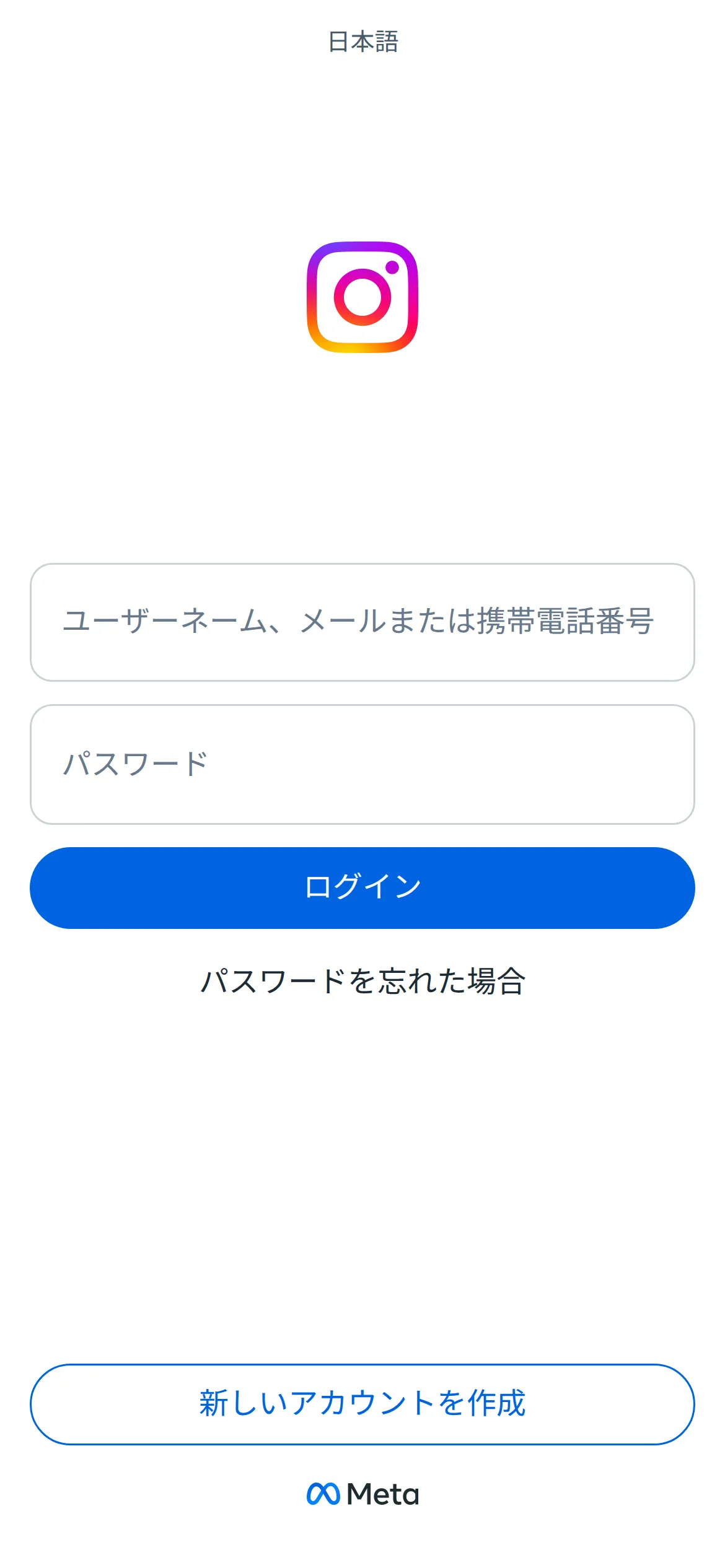This screenshot has width=725, height=1568.
Task: Tap the blue ログイン button
Action: pos(362,887)
